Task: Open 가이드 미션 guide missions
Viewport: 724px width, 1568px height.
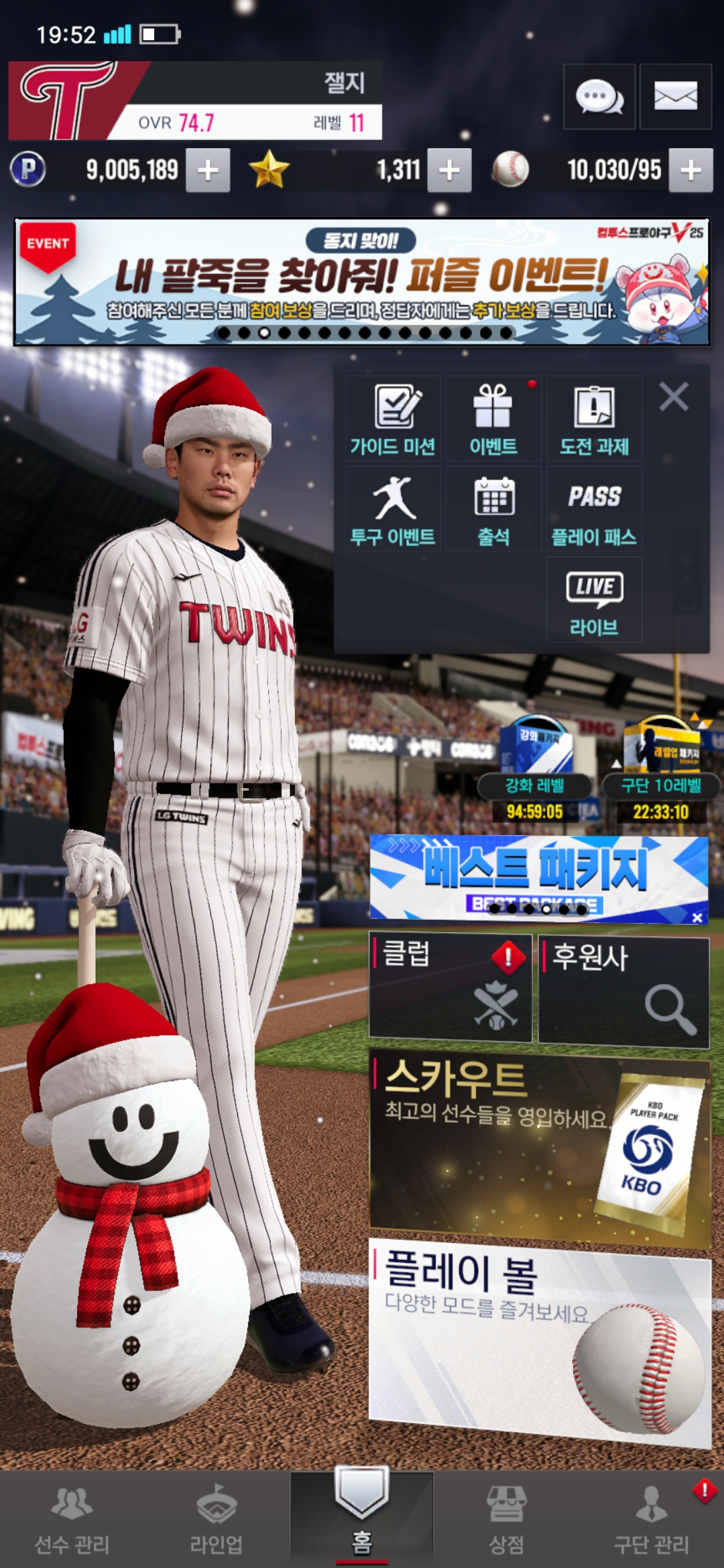Action: 394,419
